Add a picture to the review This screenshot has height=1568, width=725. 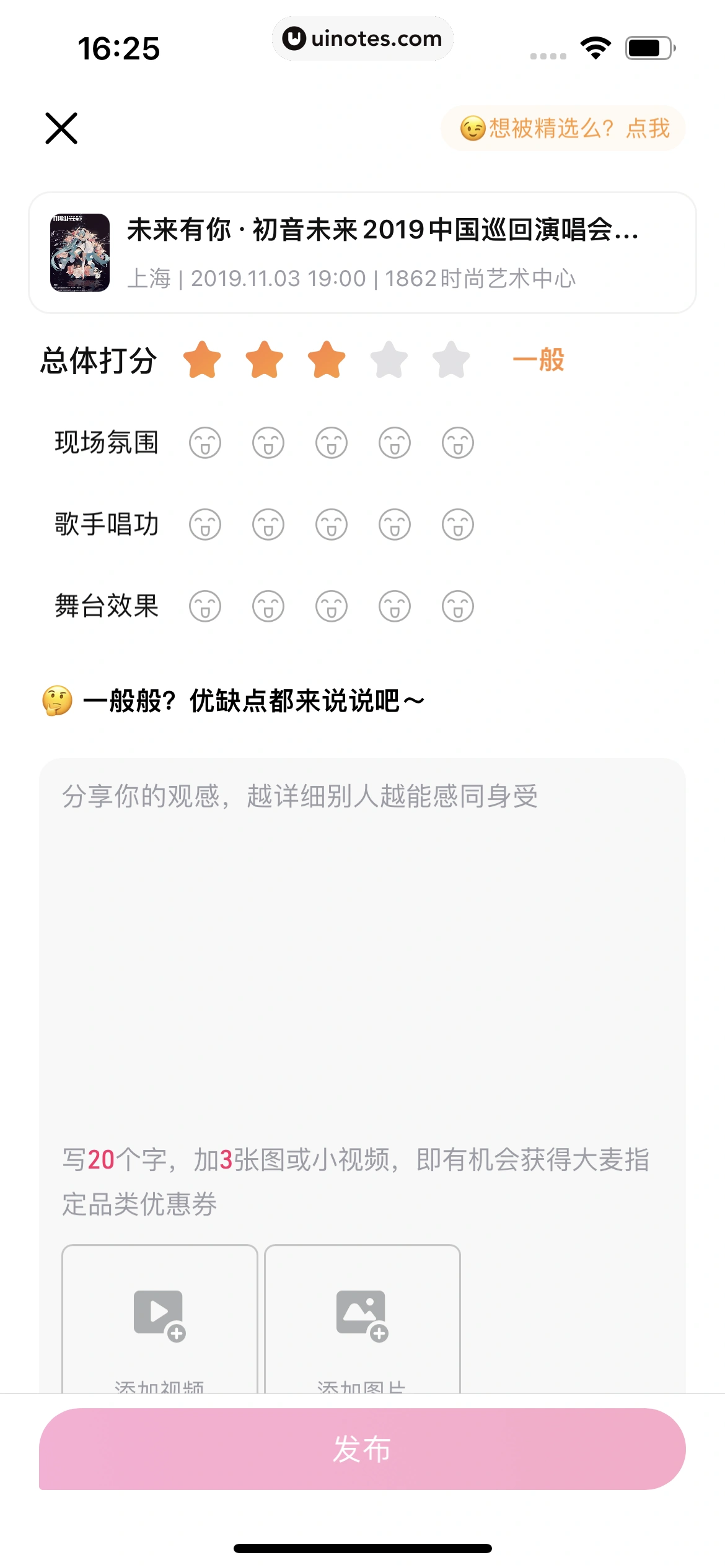[362, 1319]
